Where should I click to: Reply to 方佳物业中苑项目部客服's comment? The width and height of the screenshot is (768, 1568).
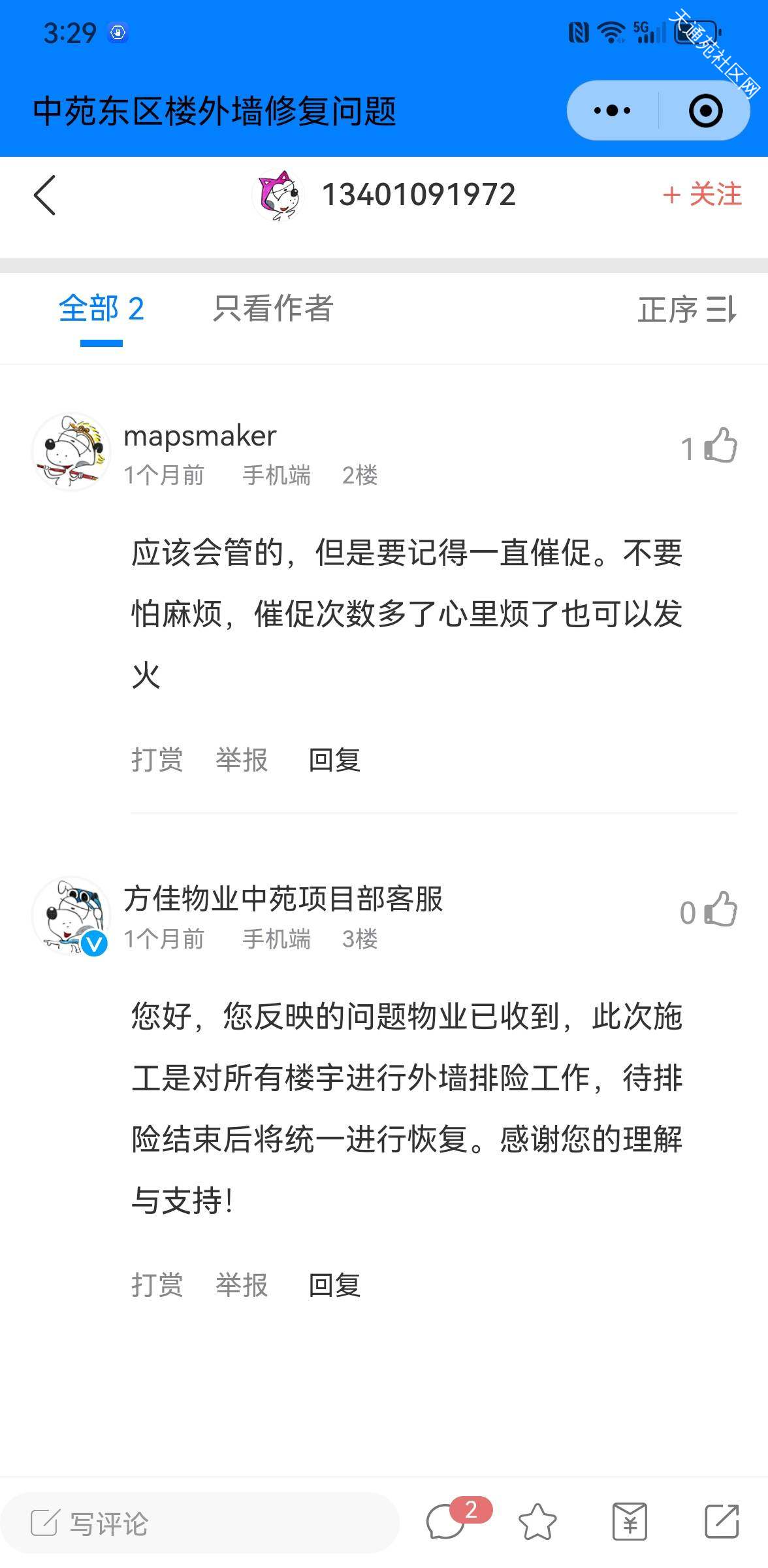coord(334,1285)
